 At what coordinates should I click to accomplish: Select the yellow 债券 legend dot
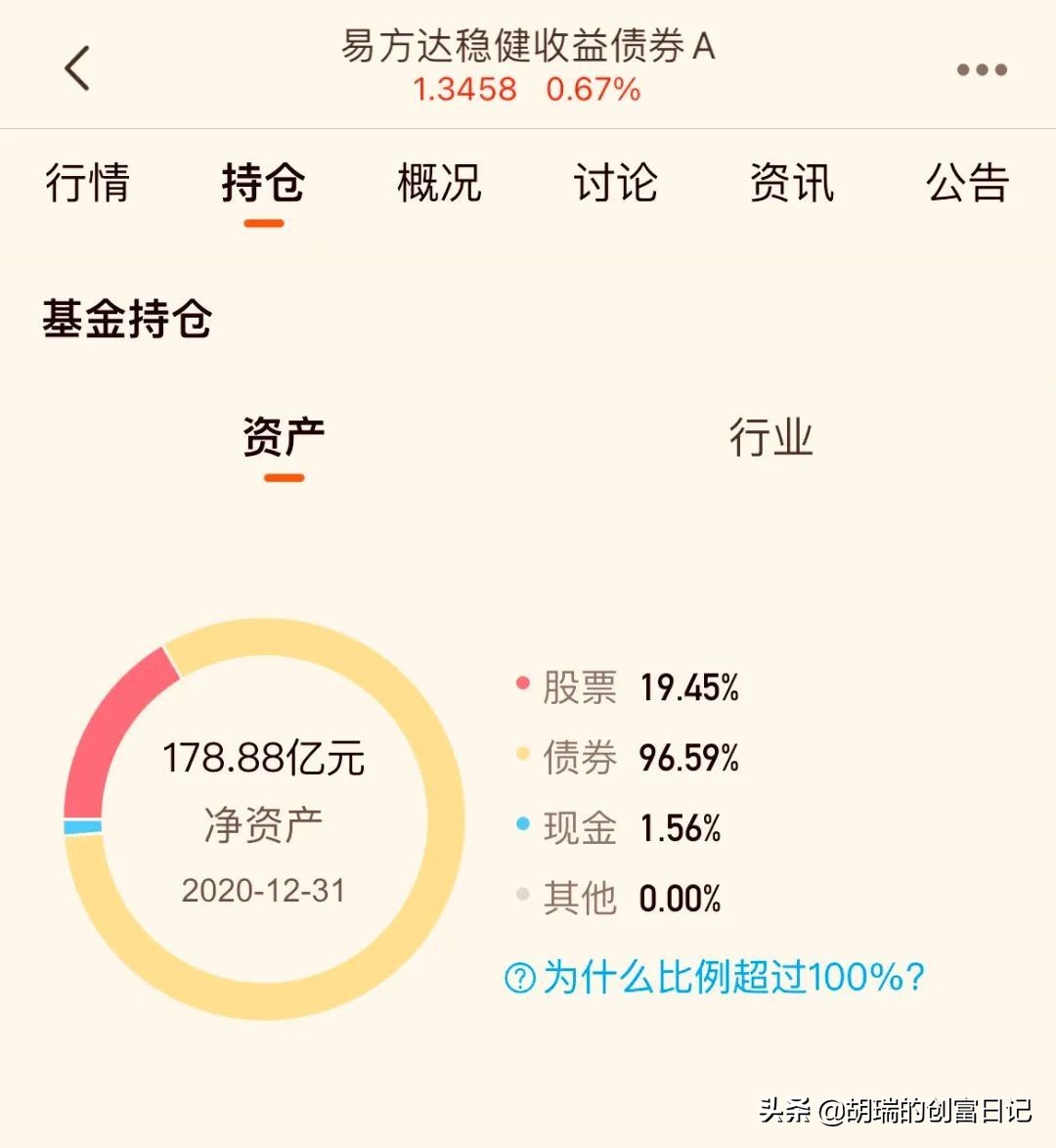(x=522, y=753)
